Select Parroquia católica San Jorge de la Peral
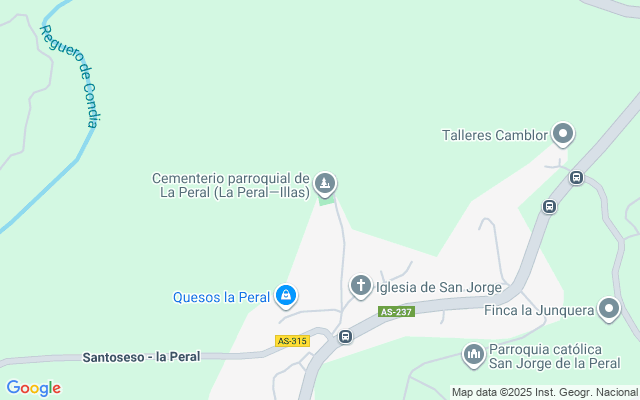This screenshot has height=400, width=640. 474,353
